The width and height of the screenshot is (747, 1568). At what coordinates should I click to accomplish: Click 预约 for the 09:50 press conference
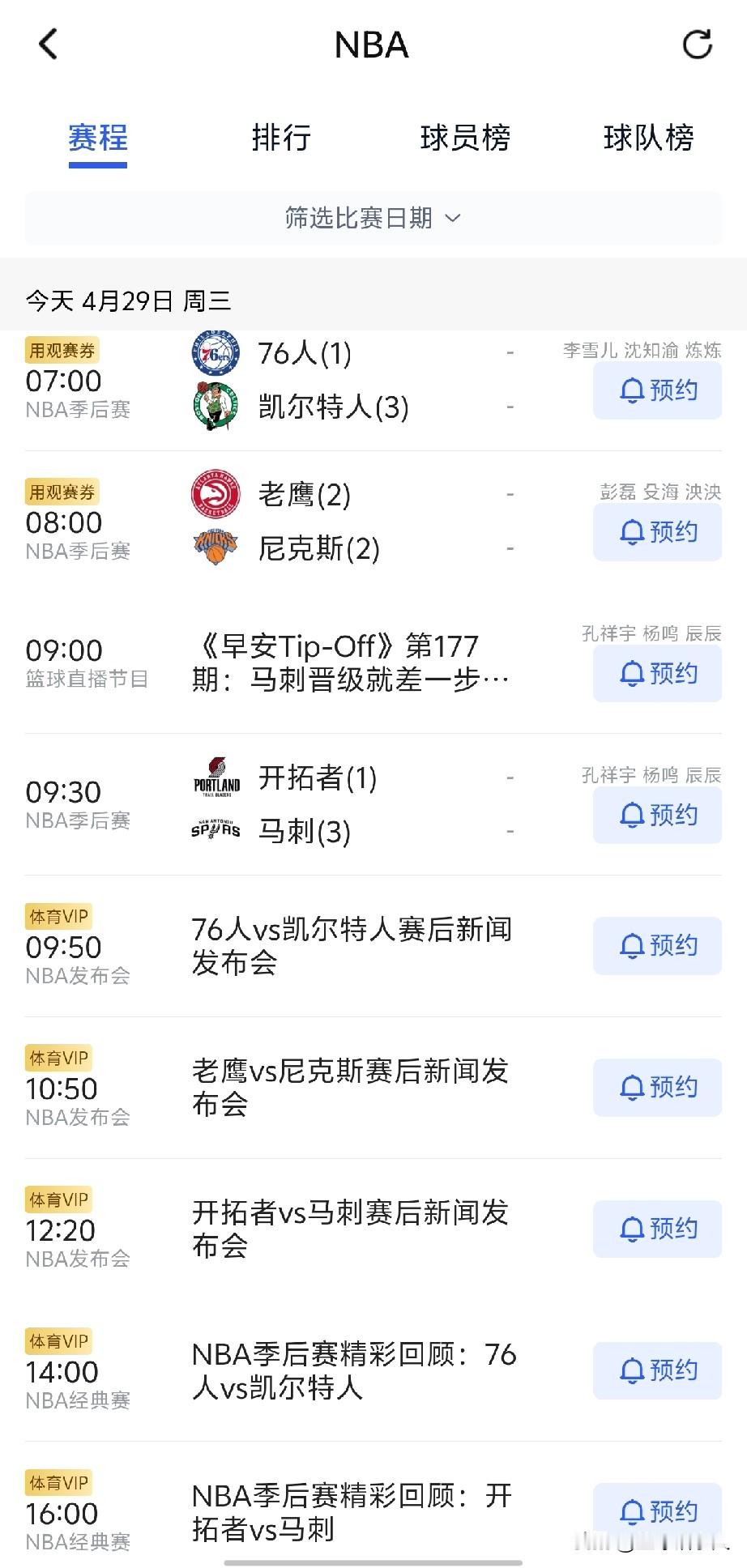point(656,946)
